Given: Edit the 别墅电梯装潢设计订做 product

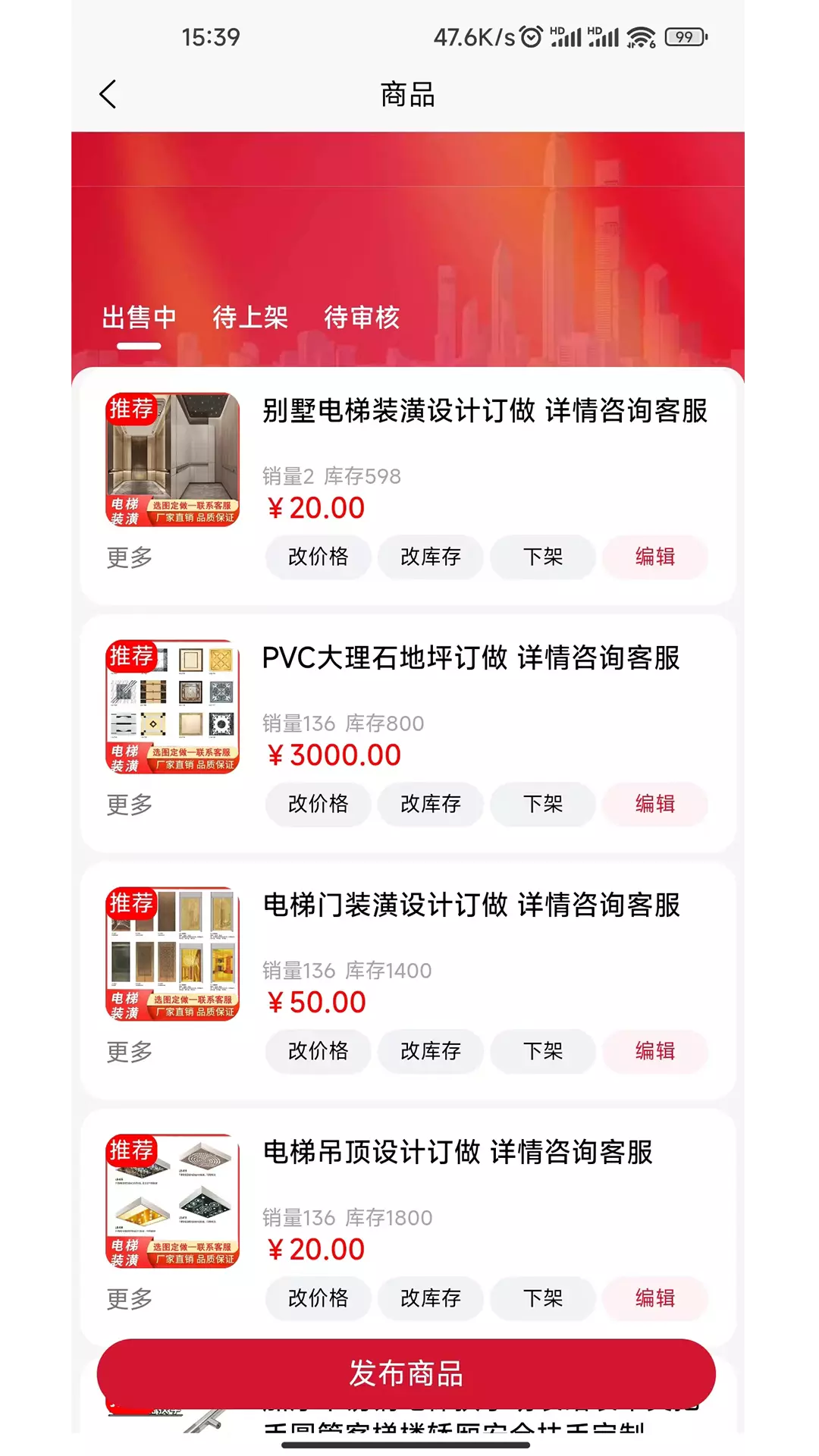Looking at the screenshot, I should pos(654,557).
